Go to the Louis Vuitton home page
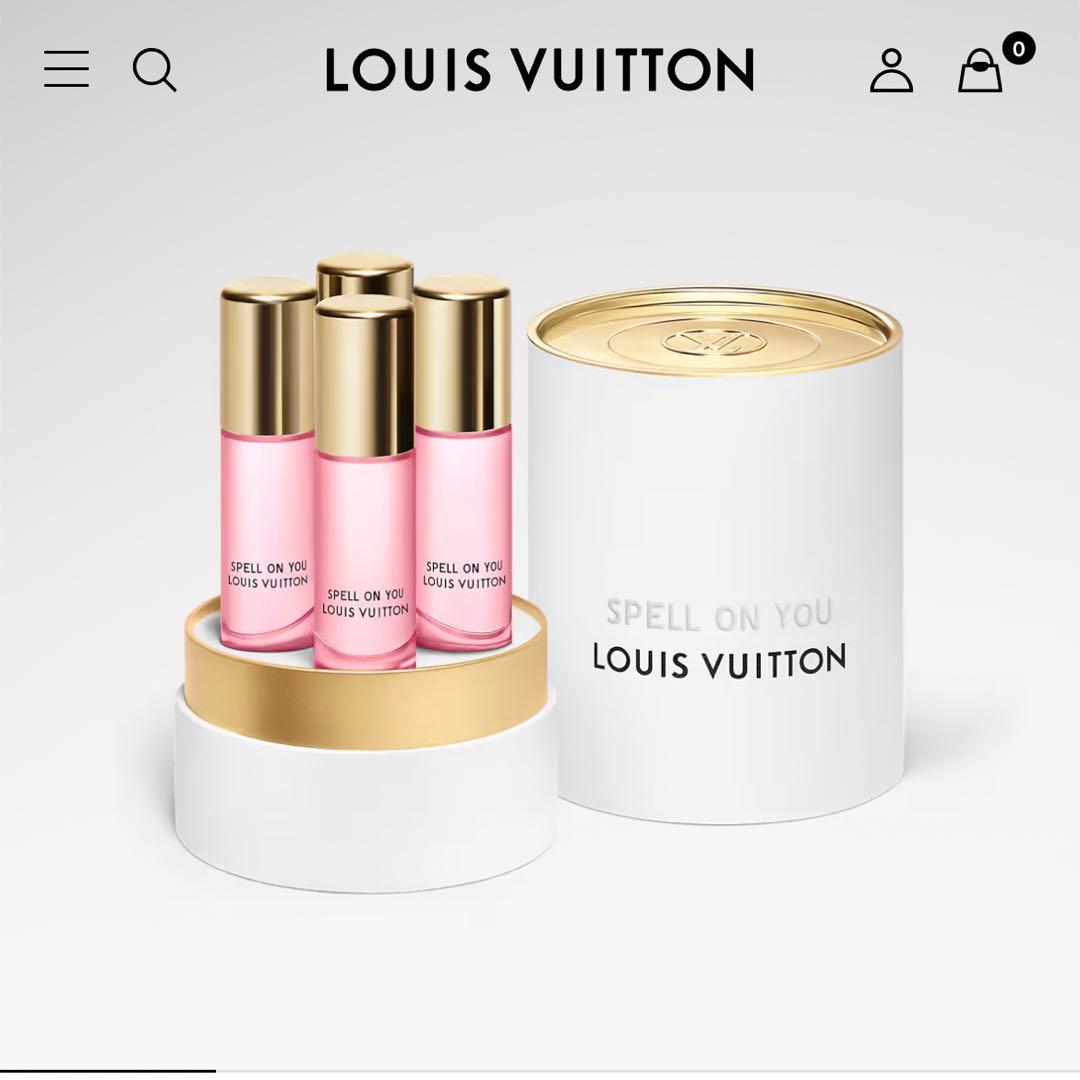 [x=540, y=70]
